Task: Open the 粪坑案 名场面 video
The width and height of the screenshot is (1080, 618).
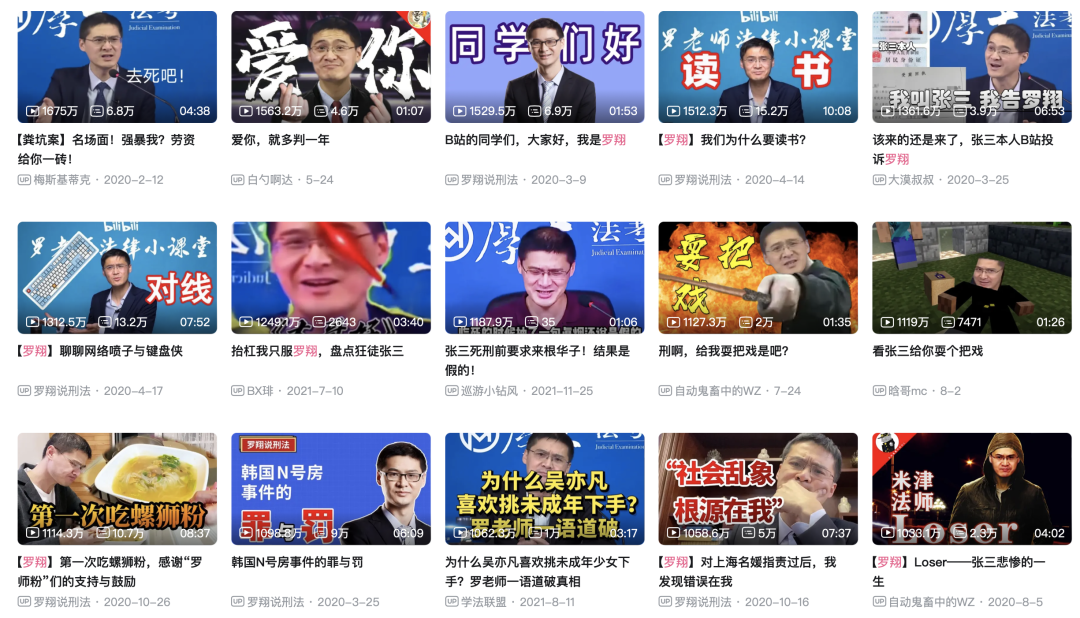Action: 117,66
